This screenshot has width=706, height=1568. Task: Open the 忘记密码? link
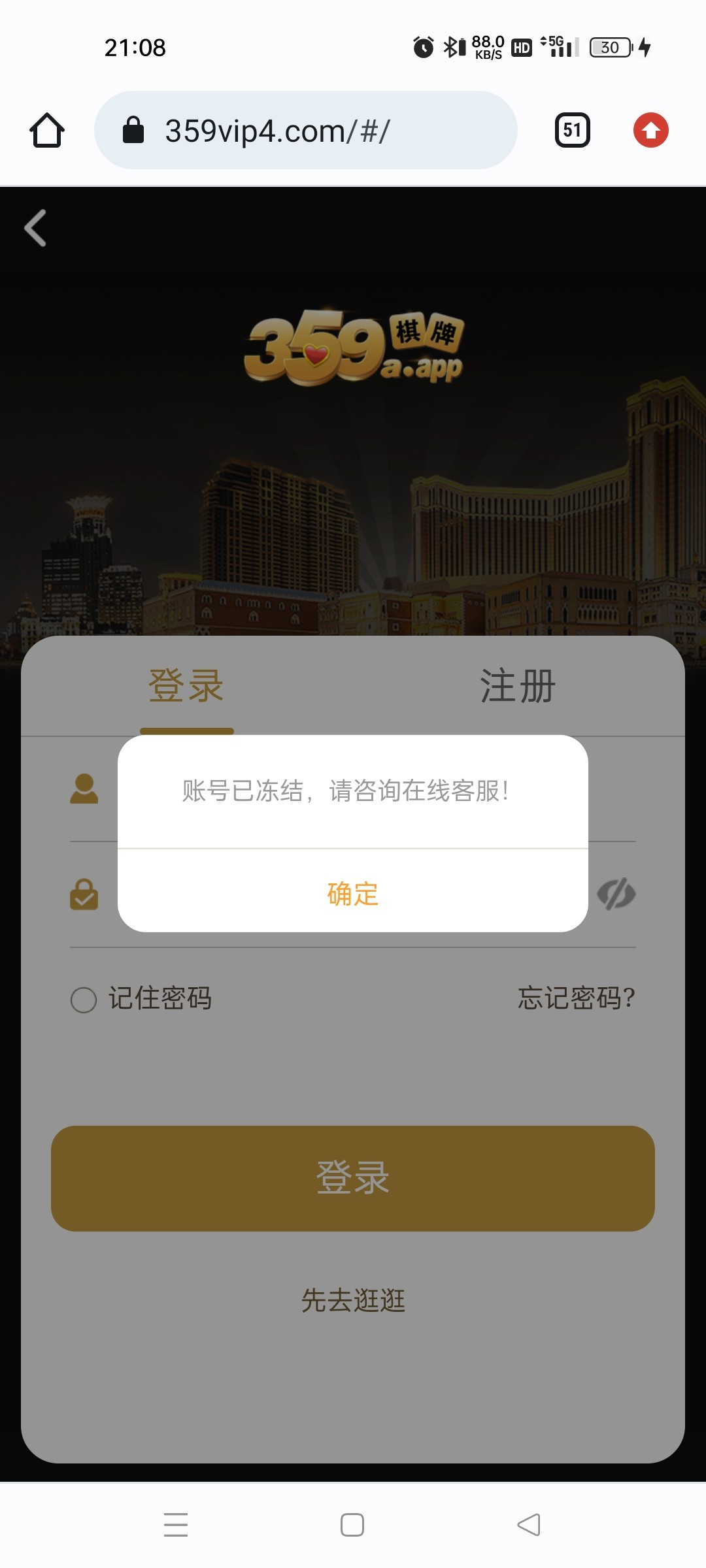tap(576, 998)
